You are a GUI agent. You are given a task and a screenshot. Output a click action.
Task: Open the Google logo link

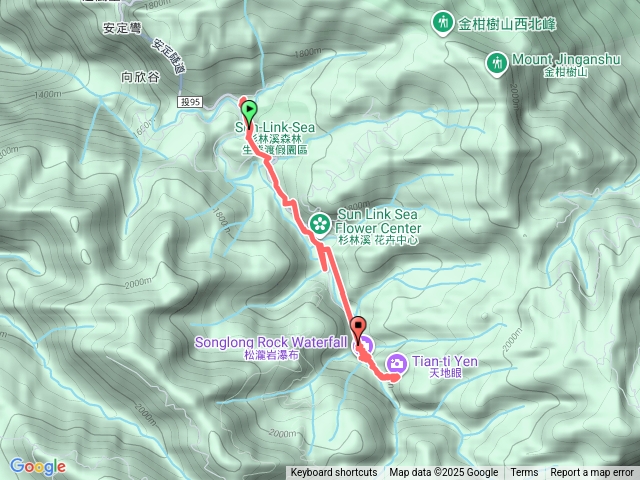click(x=37, y=466)
